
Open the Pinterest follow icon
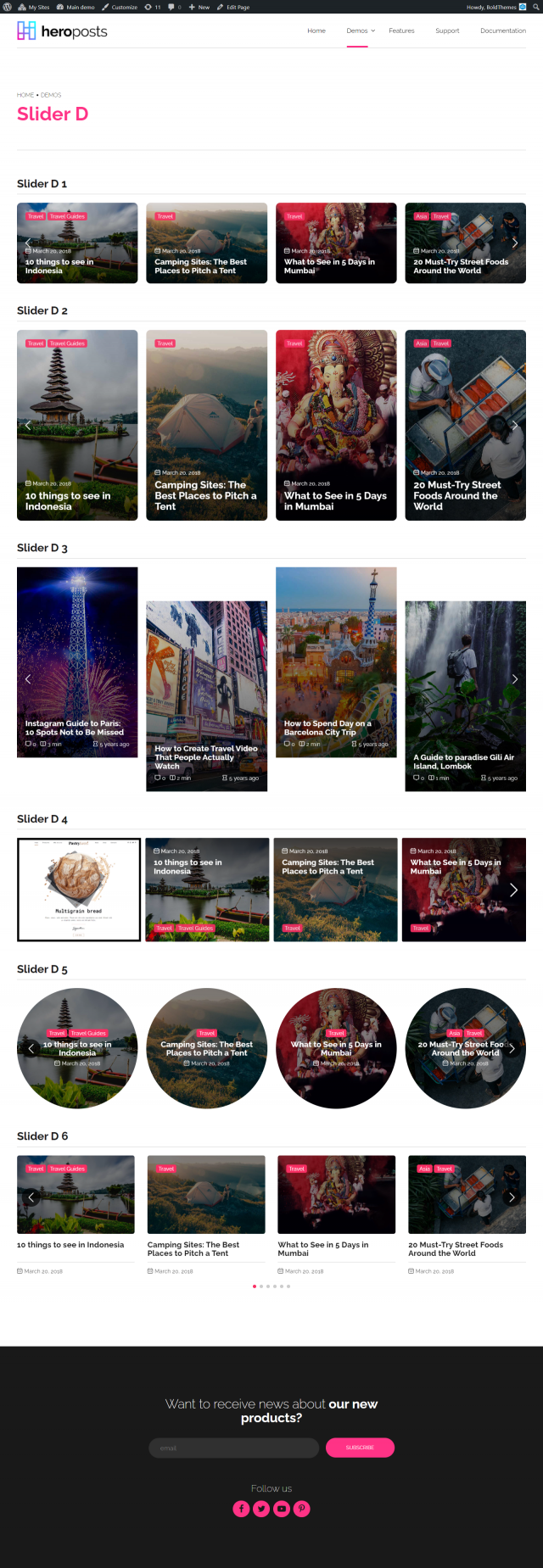point(302,1509)
